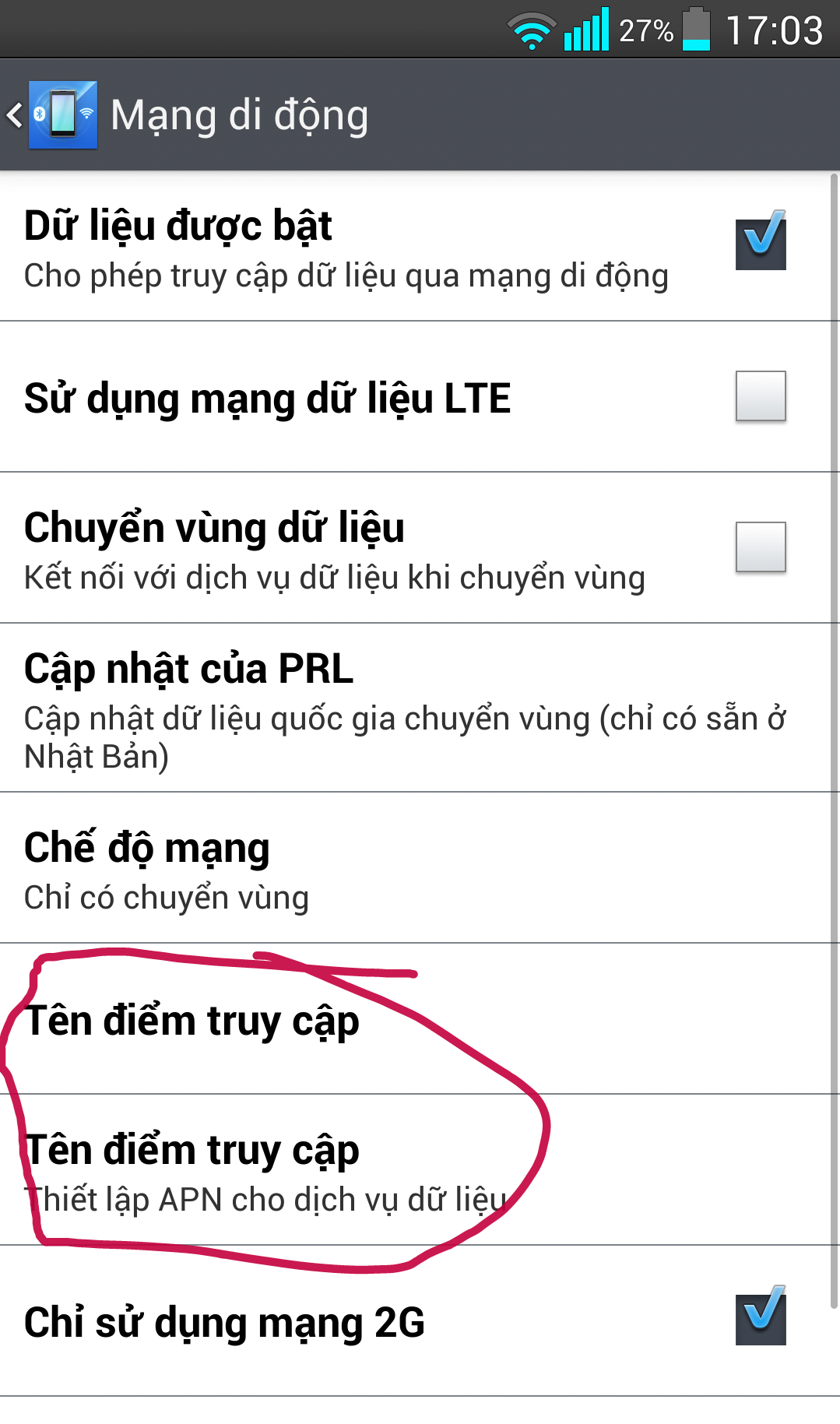Turn on Chuyển vùng dữ liệu
Image resolution: width=840 pixels, height=1424 pixels.
[760, 547]
